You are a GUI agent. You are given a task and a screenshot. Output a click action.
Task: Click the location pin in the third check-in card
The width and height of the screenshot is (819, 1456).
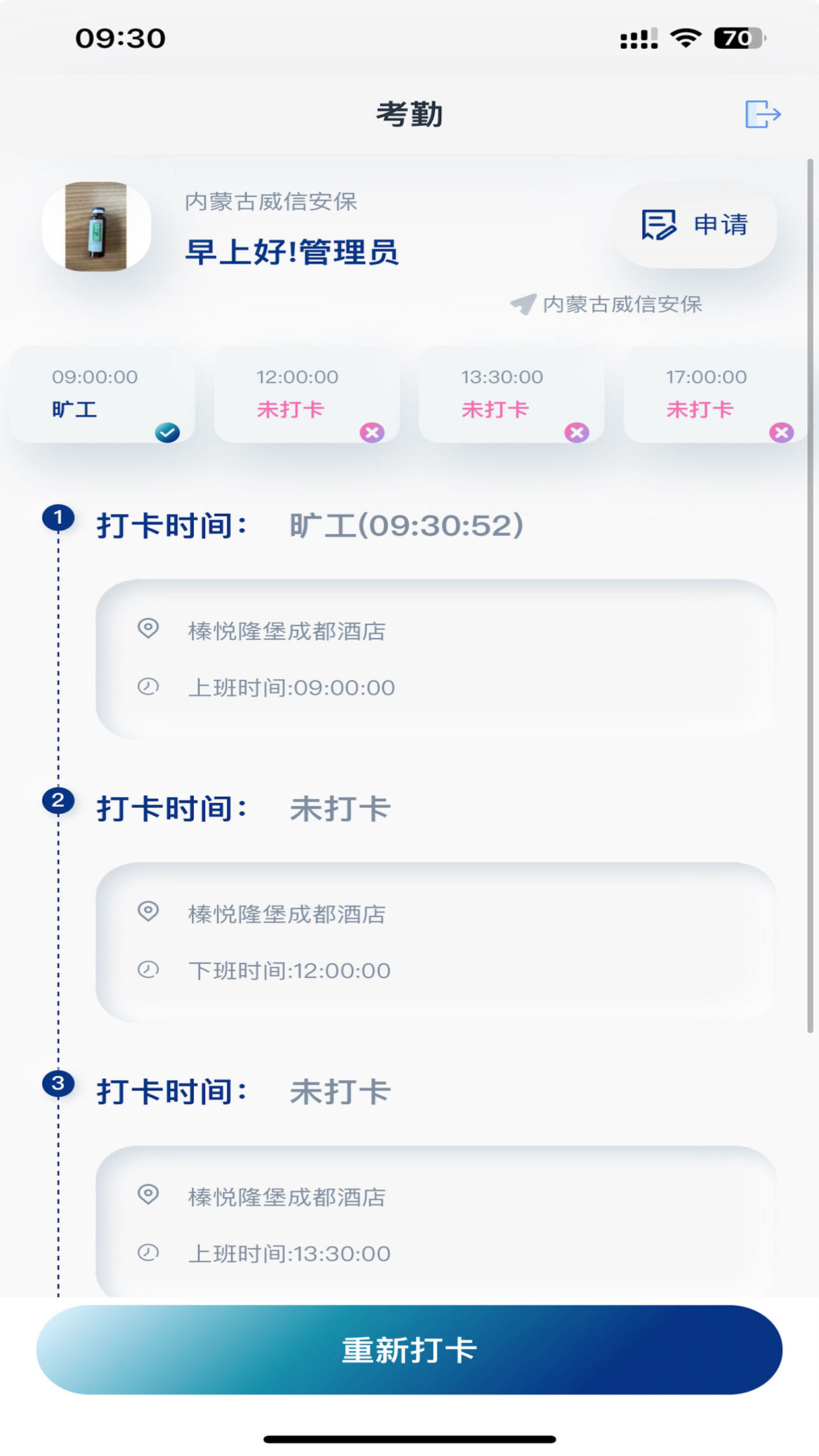click(x=148, y=1198)
